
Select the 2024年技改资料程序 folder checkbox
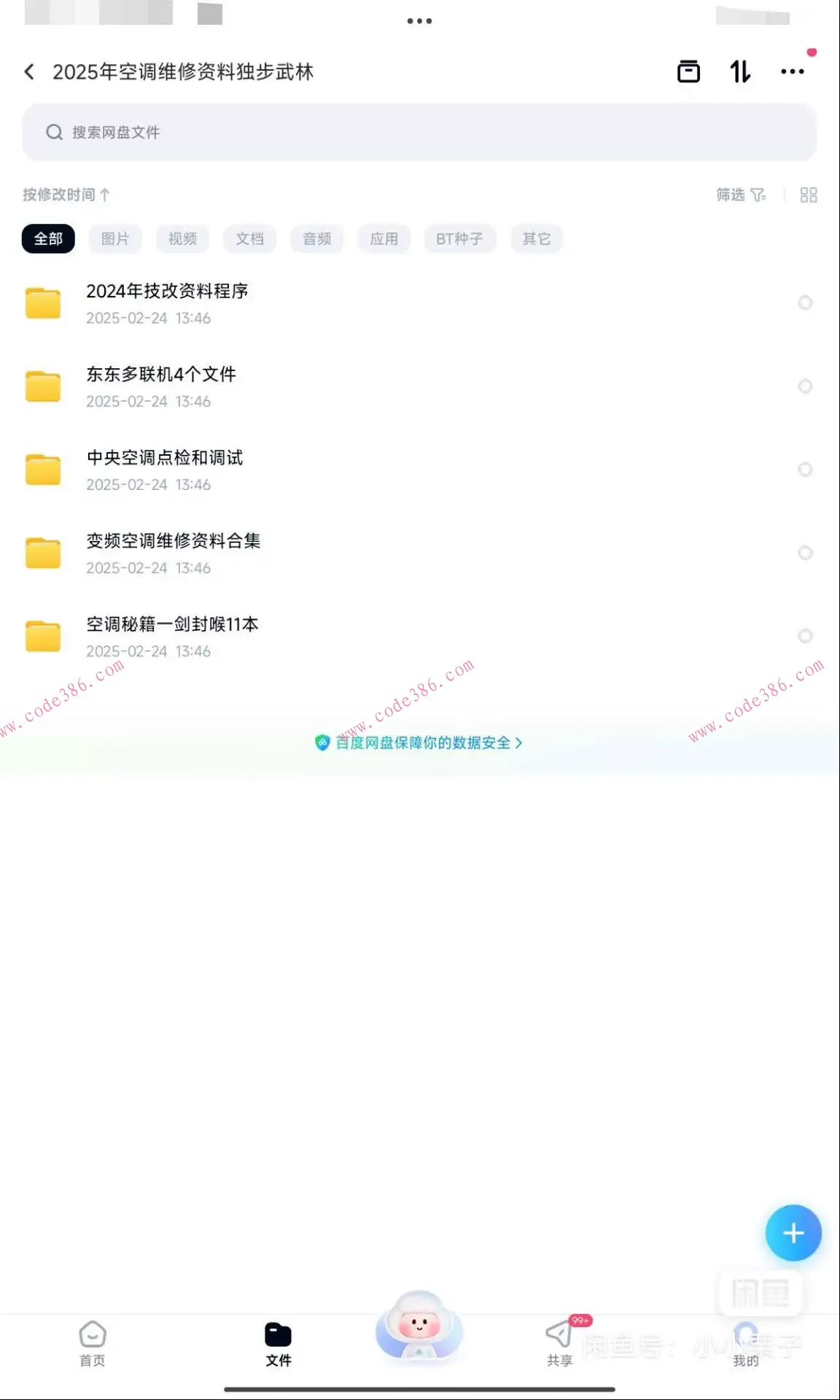point(805,303)
